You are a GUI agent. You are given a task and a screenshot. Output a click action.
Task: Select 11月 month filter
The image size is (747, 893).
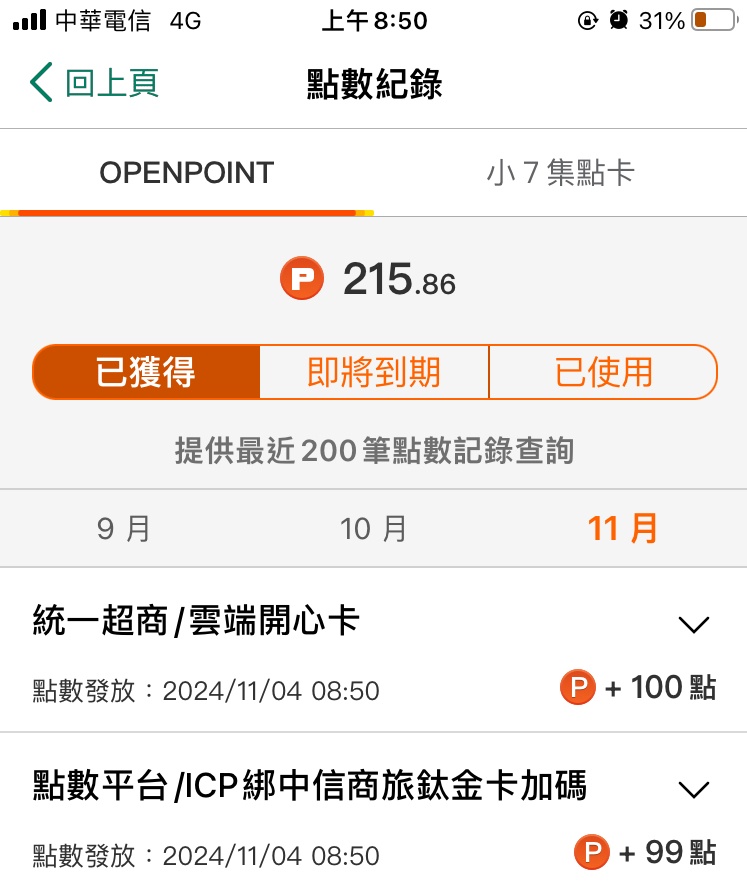(622, 528)
